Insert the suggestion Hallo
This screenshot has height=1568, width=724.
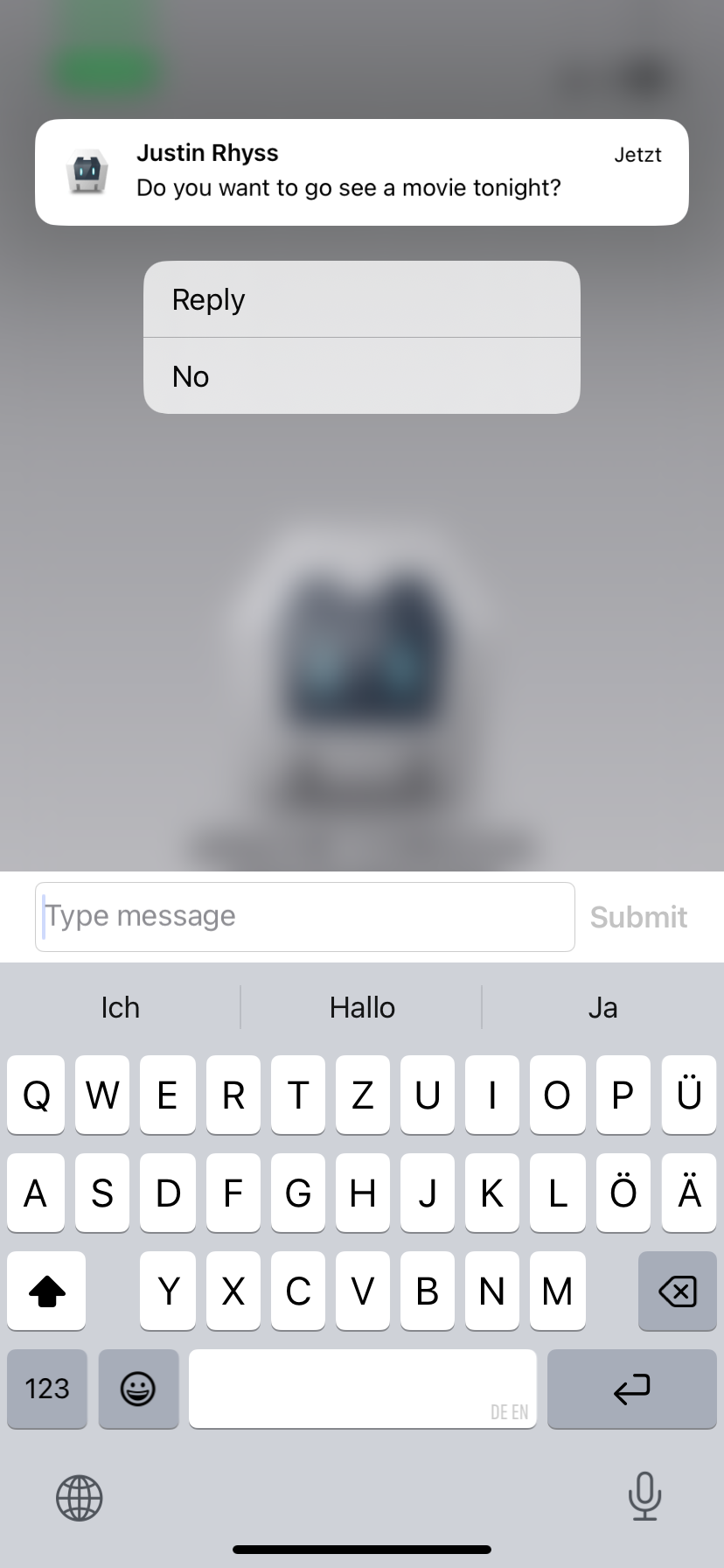362,1007
